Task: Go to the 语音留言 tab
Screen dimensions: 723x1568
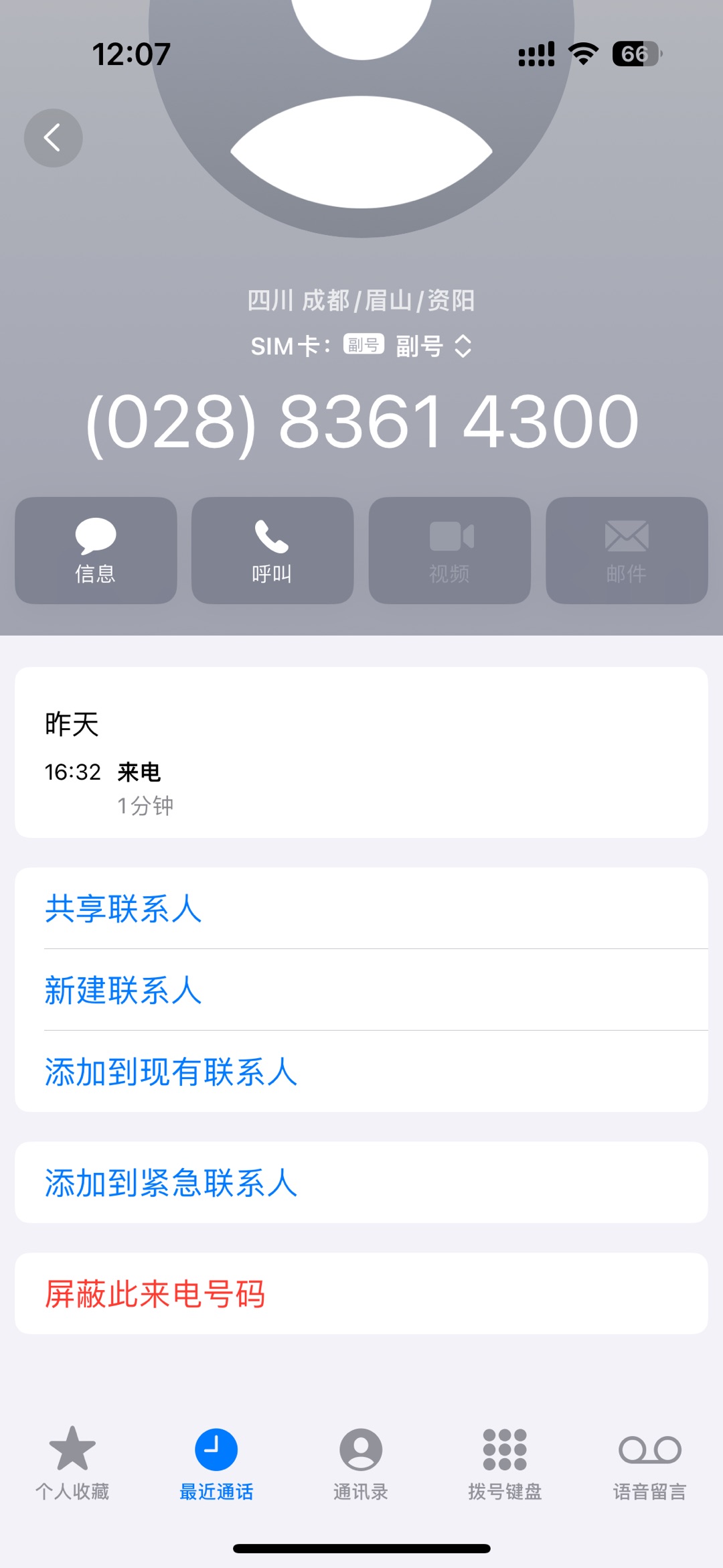Action: (649, 1463)
